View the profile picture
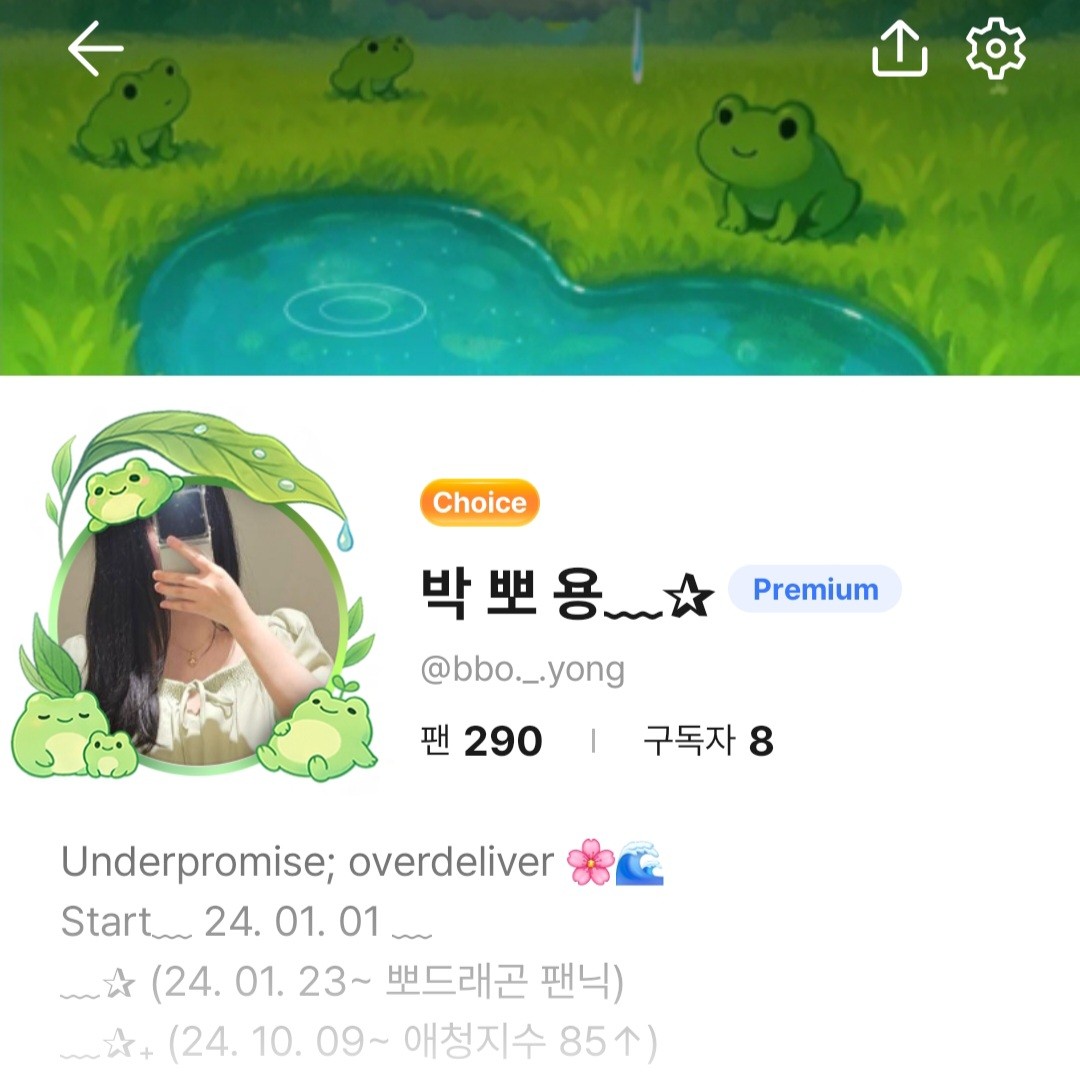 click(x=195, y=625)
